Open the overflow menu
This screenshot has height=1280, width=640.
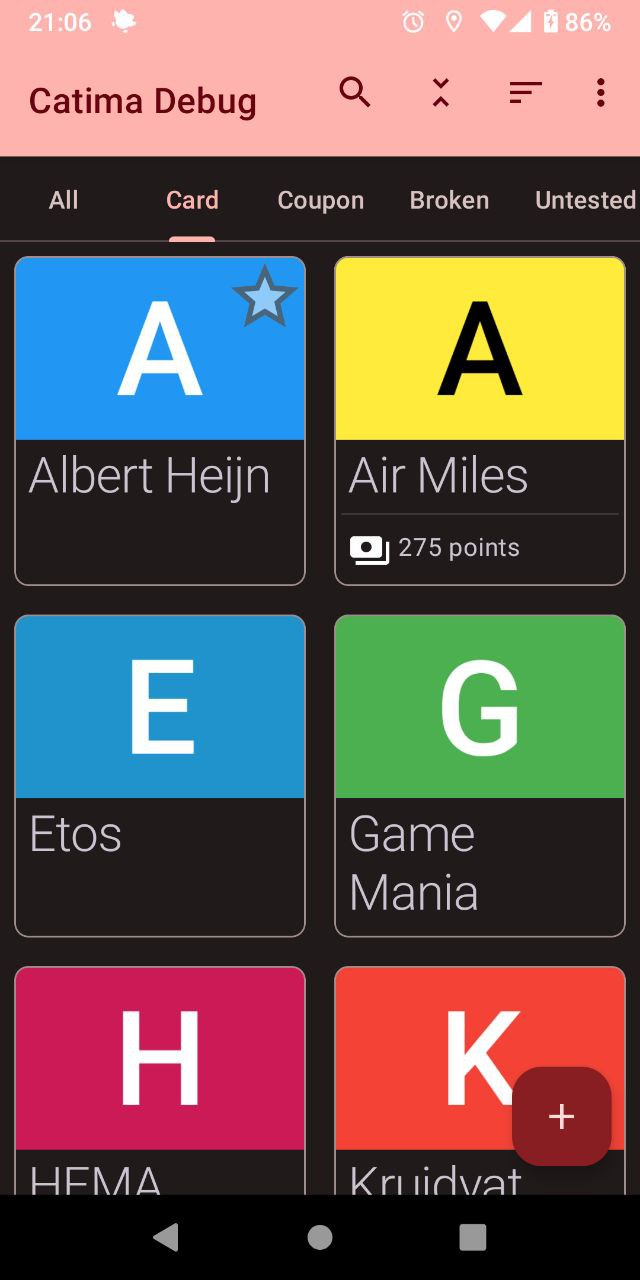pos(600,93)
